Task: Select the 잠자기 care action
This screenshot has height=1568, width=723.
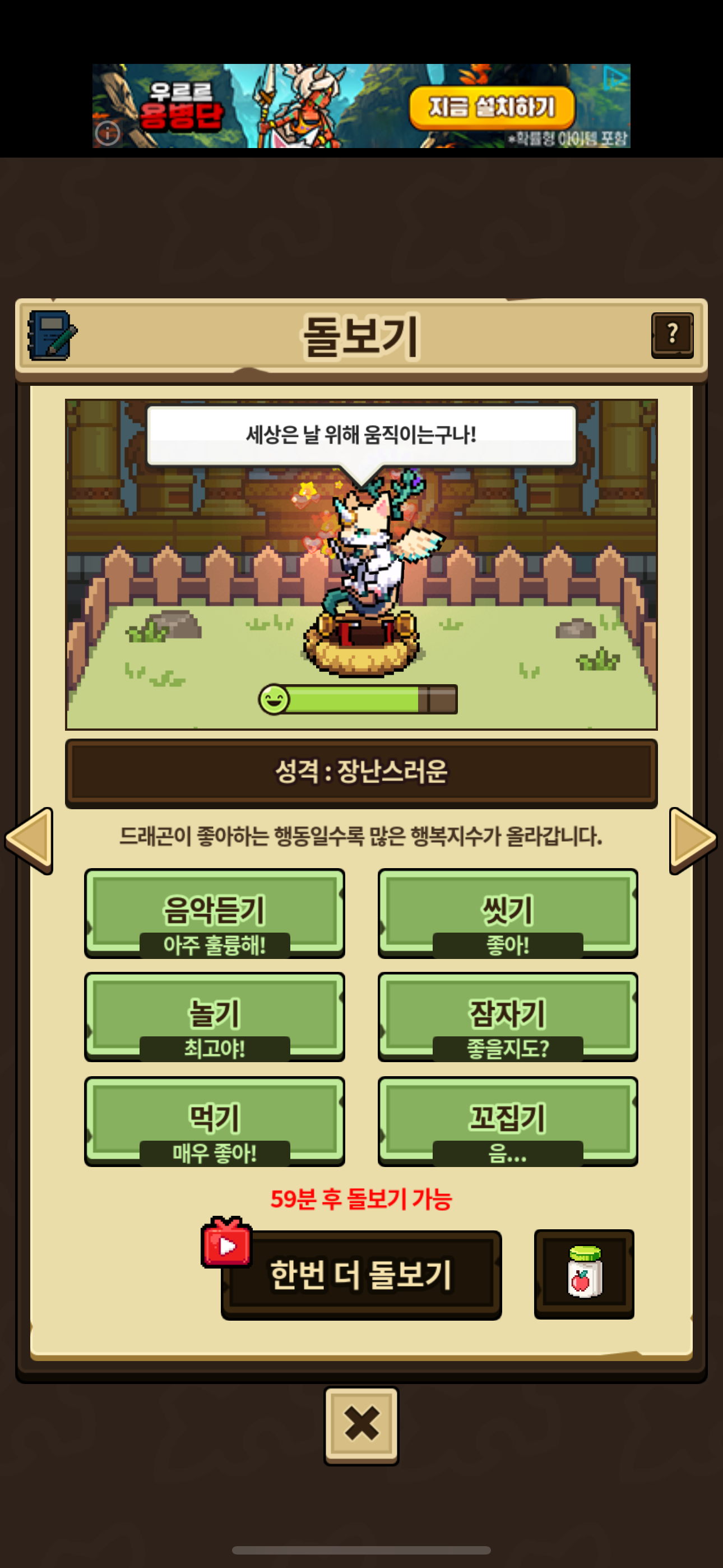Action: click(508, 1016)
